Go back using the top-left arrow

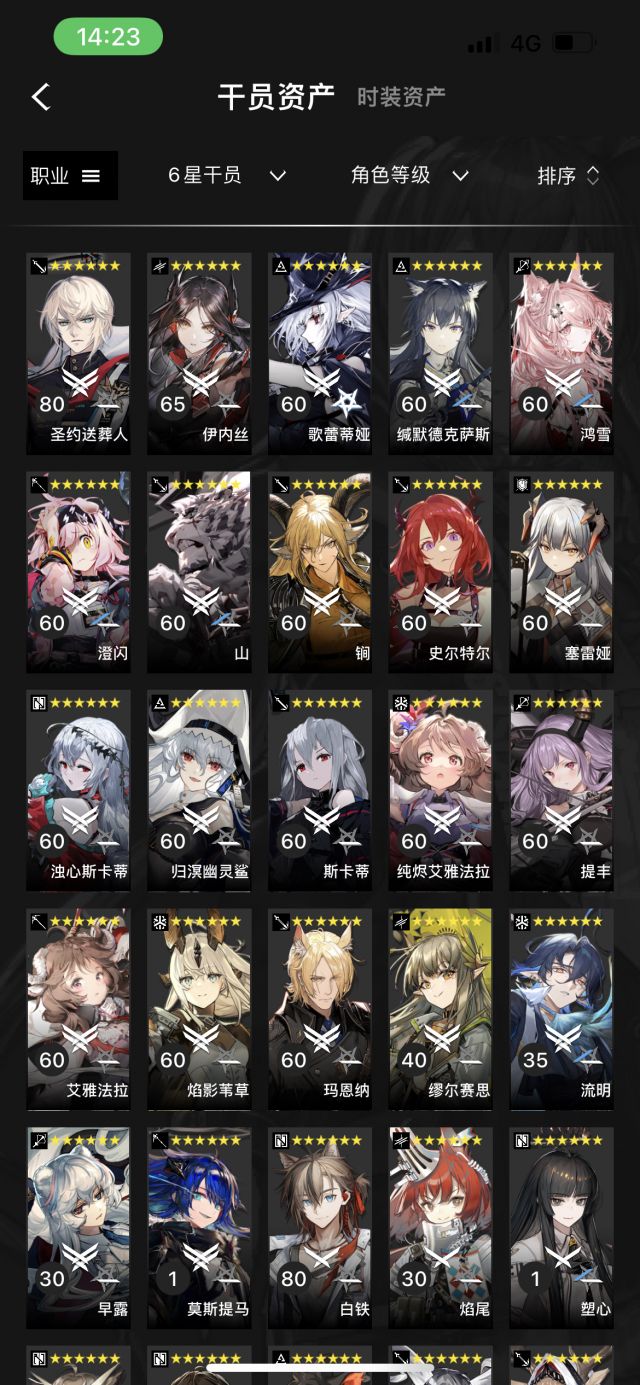click(x=41, y=97)
